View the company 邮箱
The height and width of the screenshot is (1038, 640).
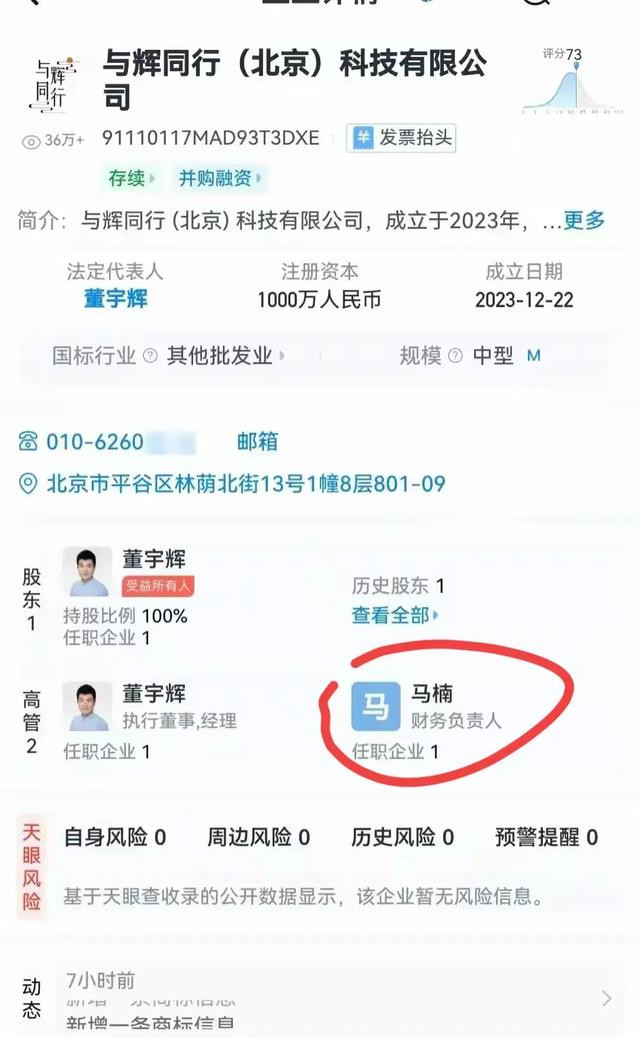(x=257, y=442)
